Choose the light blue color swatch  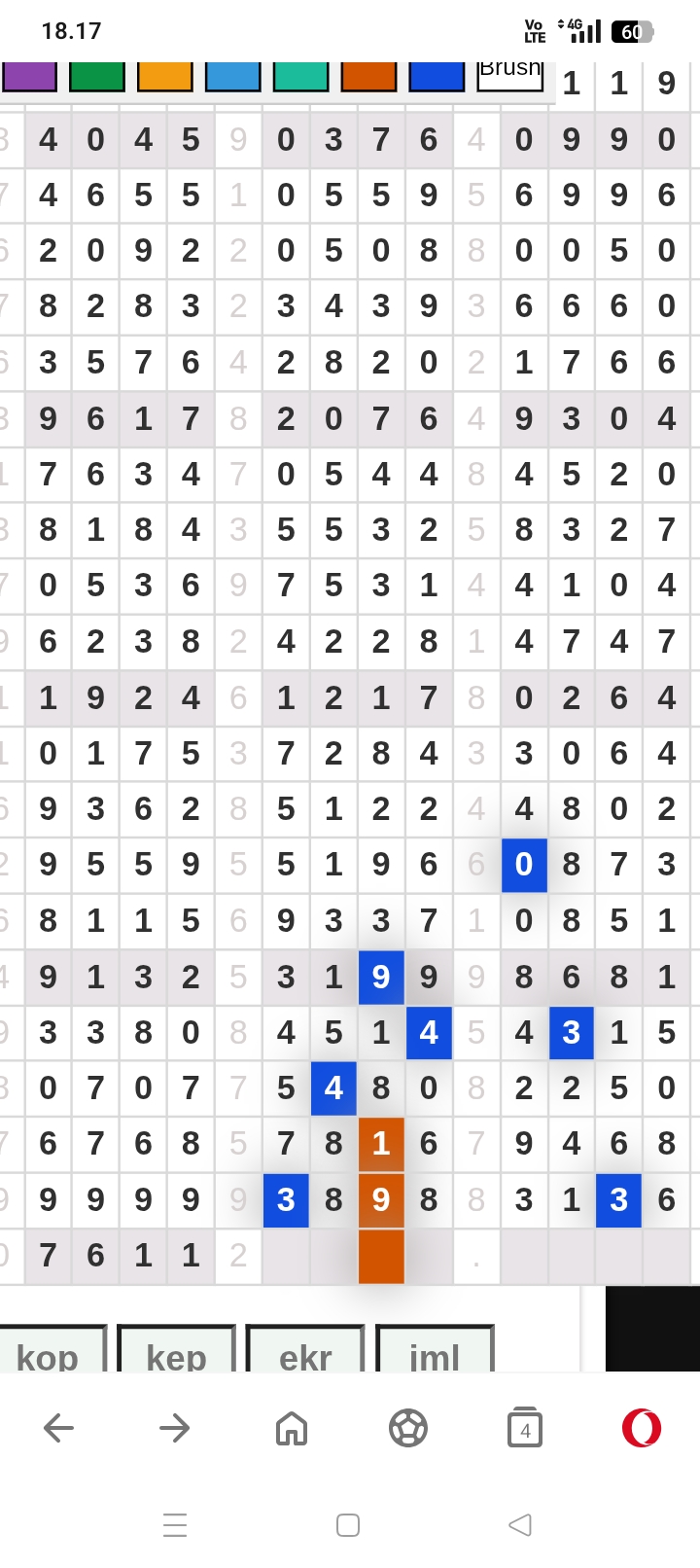(x=233, y=76)
